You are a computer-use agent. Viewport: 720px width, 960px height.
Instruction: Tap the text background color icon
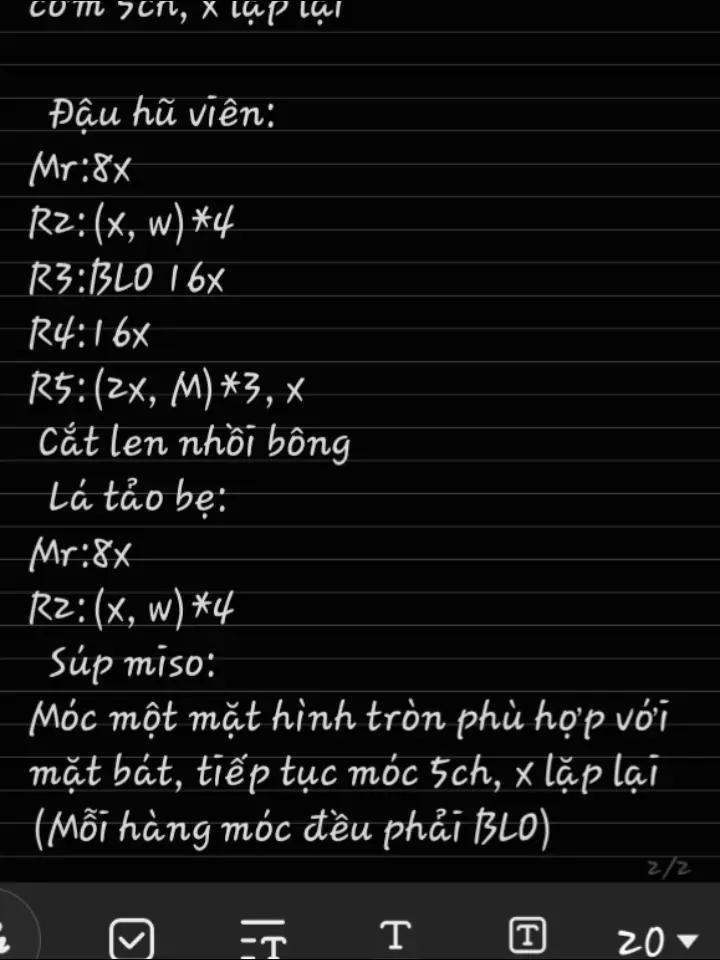click(x=527, y=937)
